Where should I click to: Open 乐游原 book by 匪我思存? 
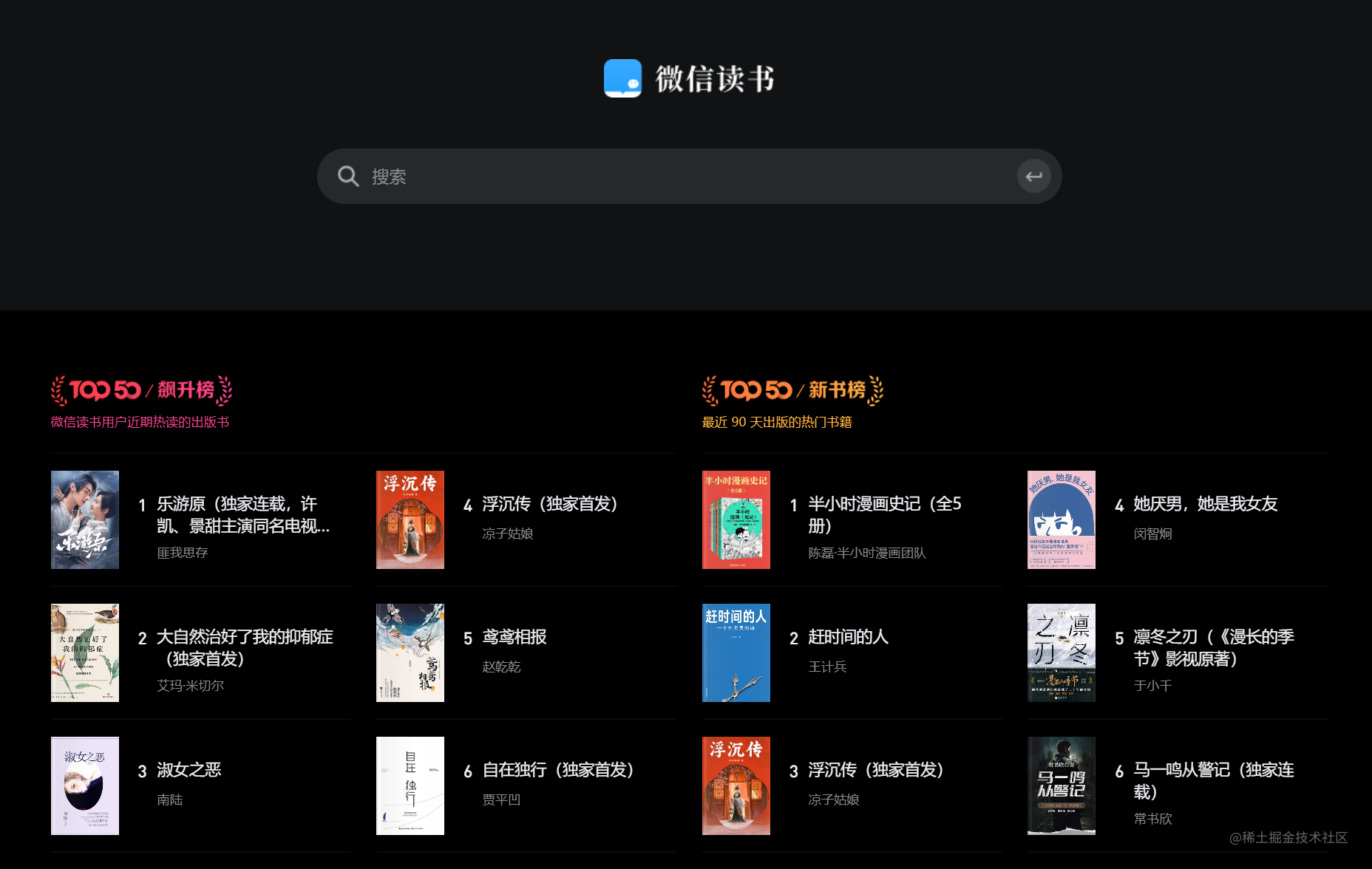(x=235, y=515)
